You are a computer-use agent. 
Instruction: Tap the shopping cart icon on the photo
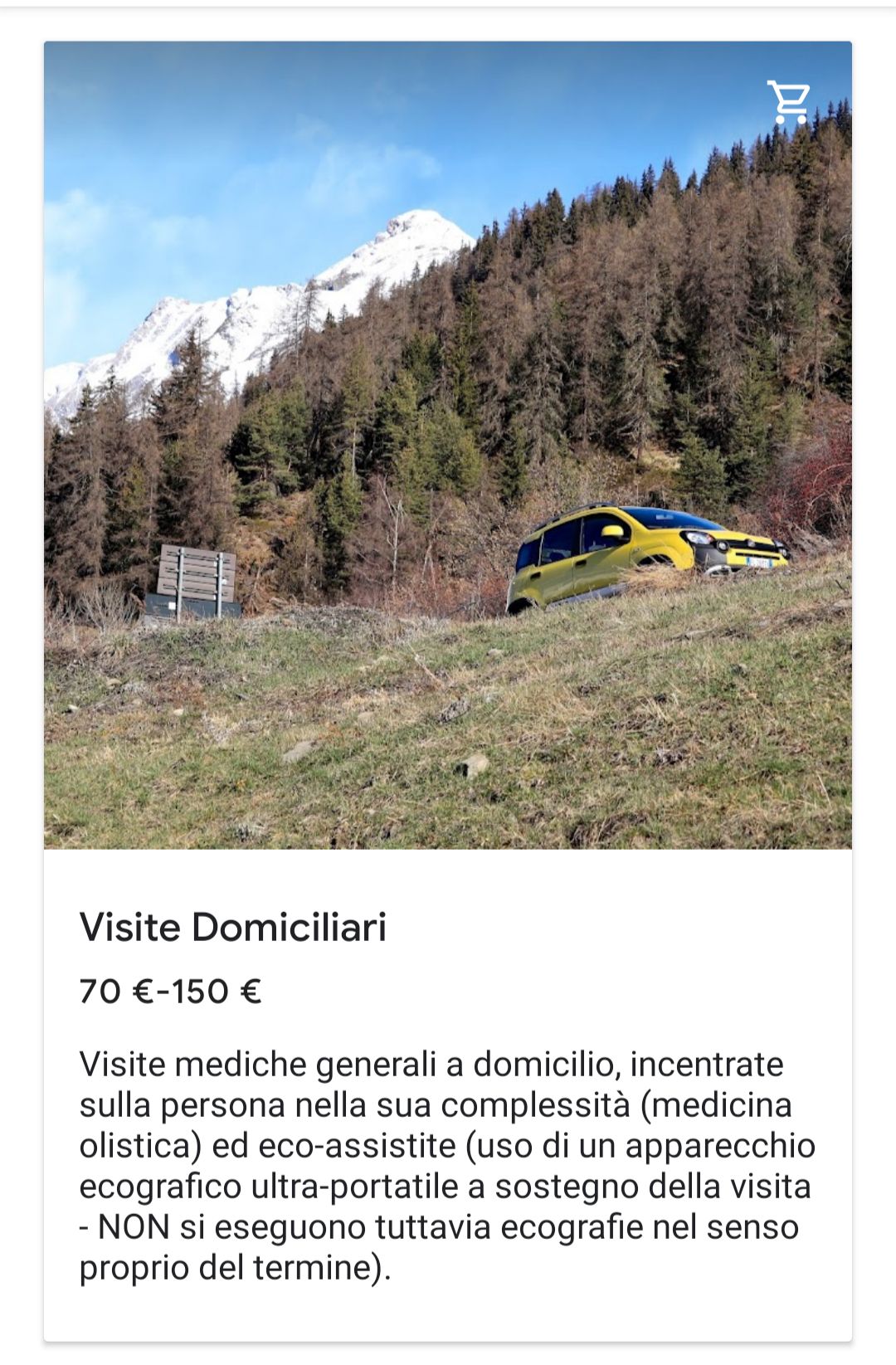pos(788,102)
